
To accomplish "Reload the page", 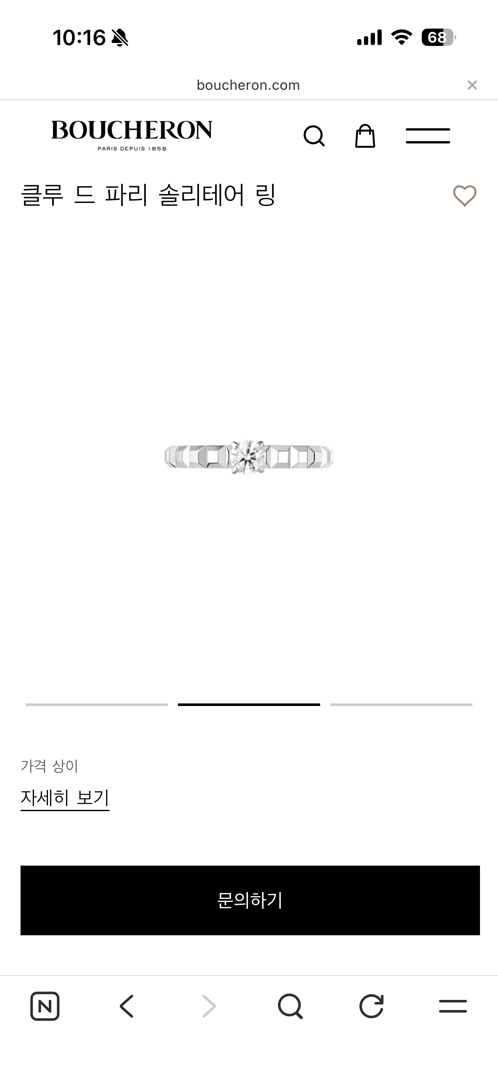I will click(371, 1006).
